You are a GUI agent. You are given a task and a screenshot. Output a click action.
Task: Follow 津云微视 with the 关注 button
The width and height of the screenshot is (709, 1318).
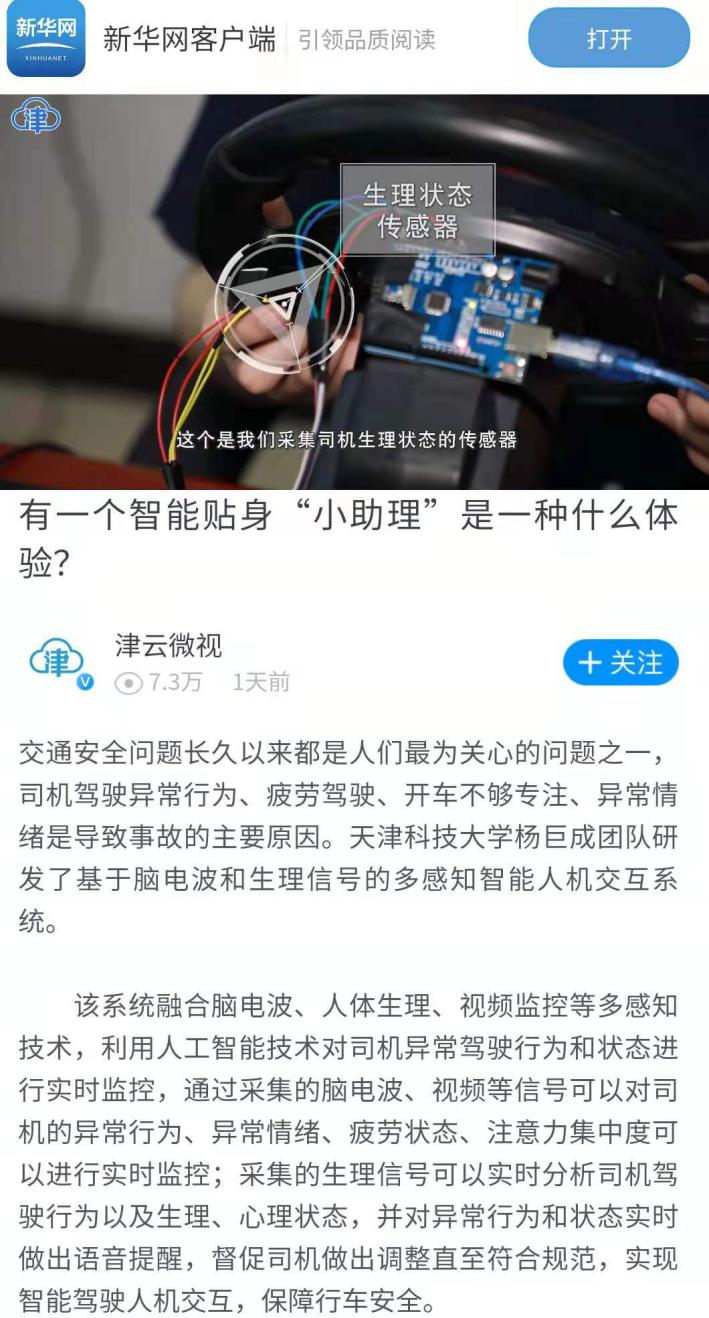(x=620, y=663)
